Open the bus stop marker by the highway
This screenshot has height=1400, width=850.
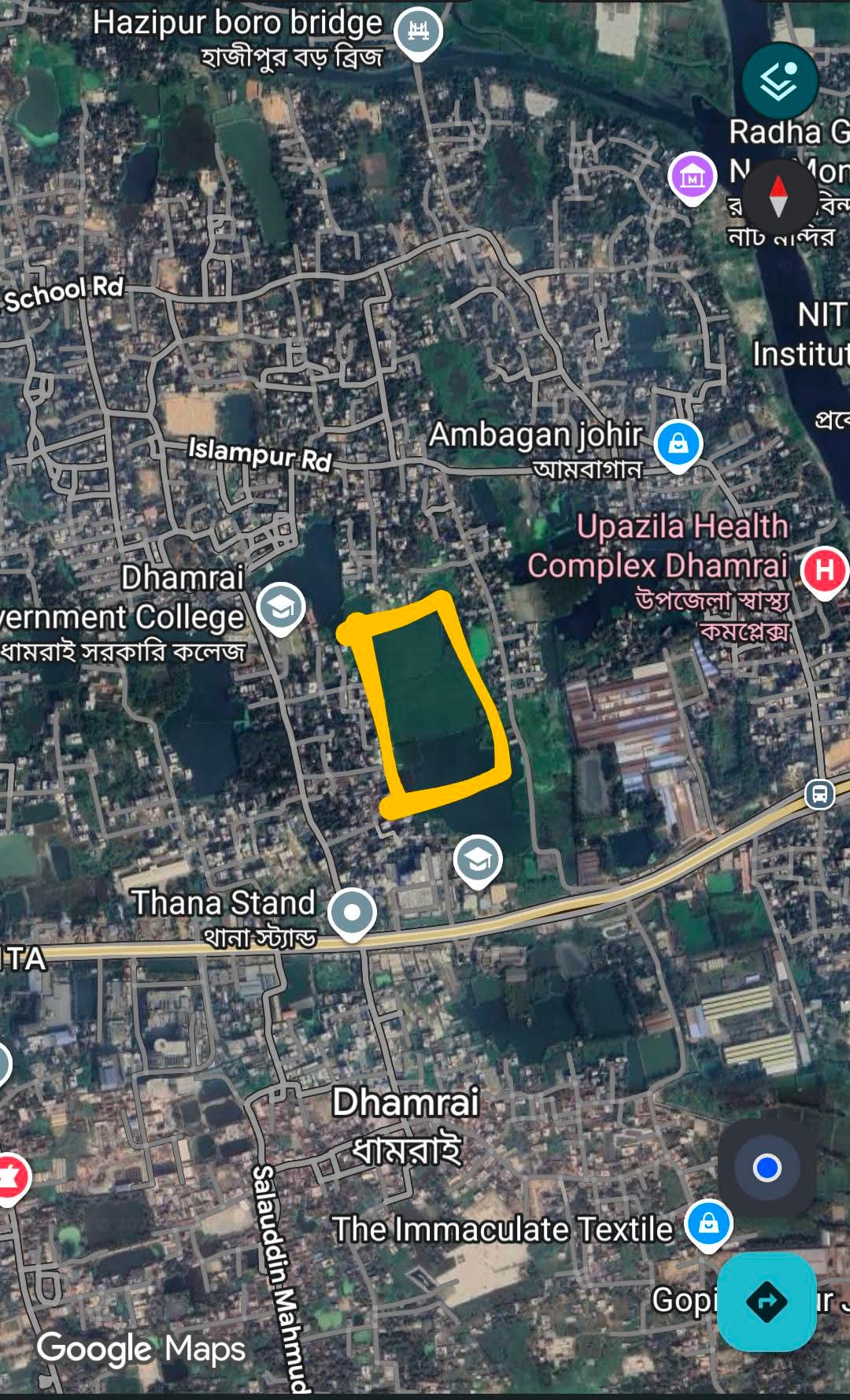pos(819,794)
